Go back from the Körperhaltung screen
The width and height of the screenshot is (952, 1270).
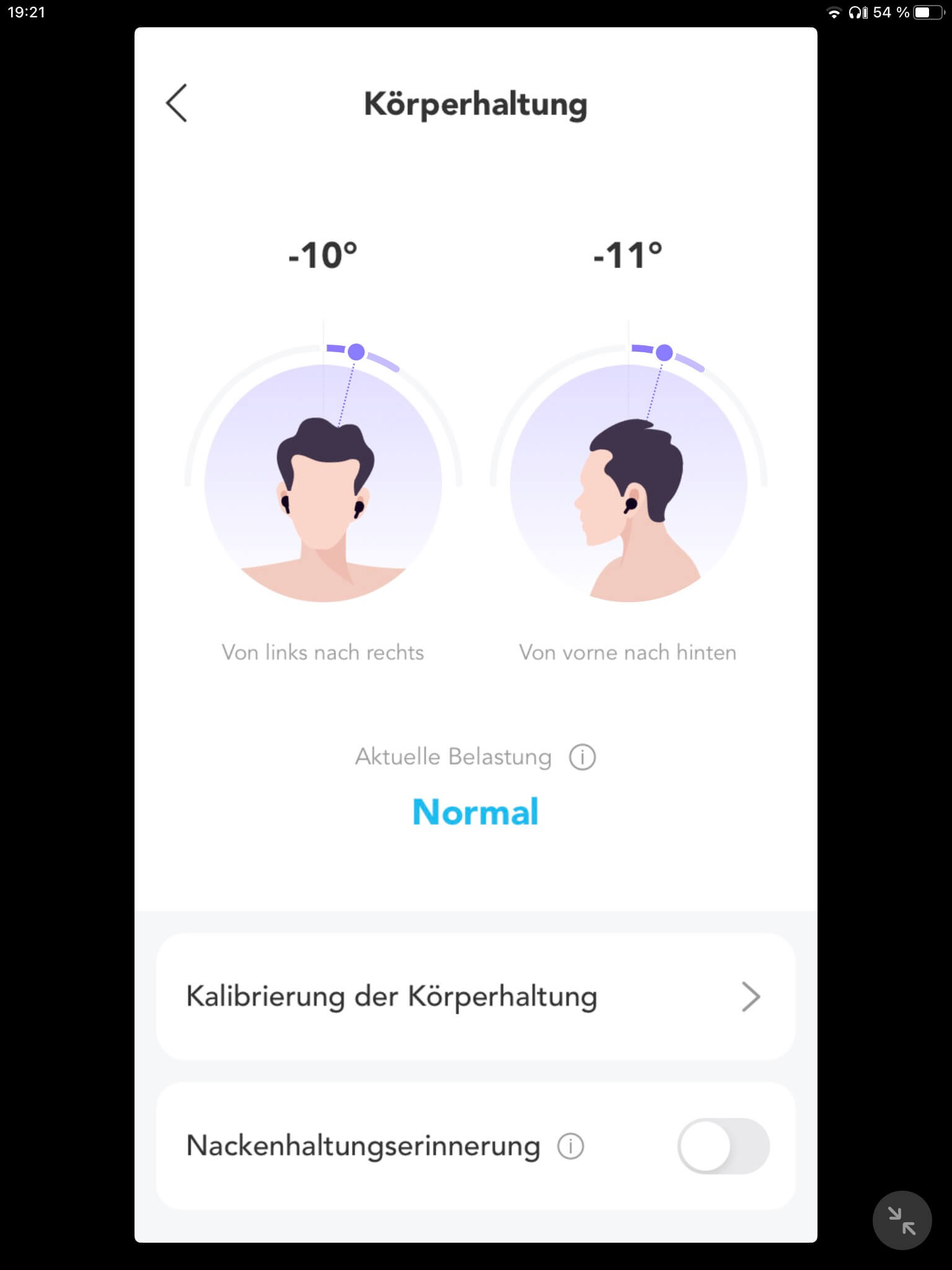pos(177,103)
